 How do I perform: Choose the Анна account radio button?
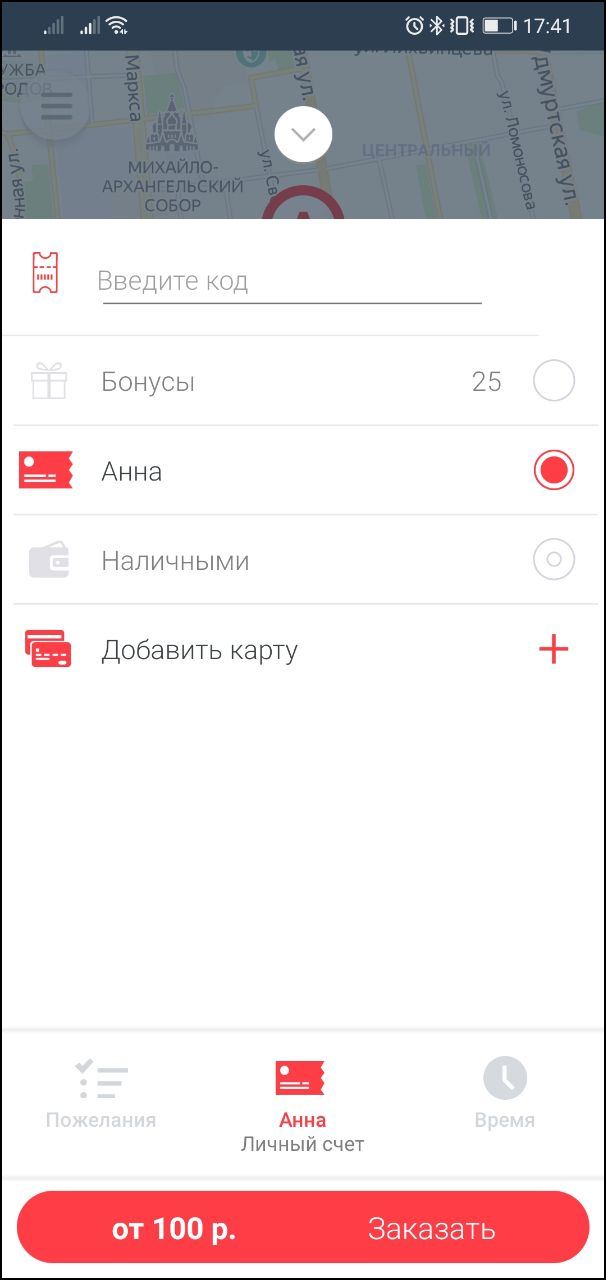click(x=553, y=470)
